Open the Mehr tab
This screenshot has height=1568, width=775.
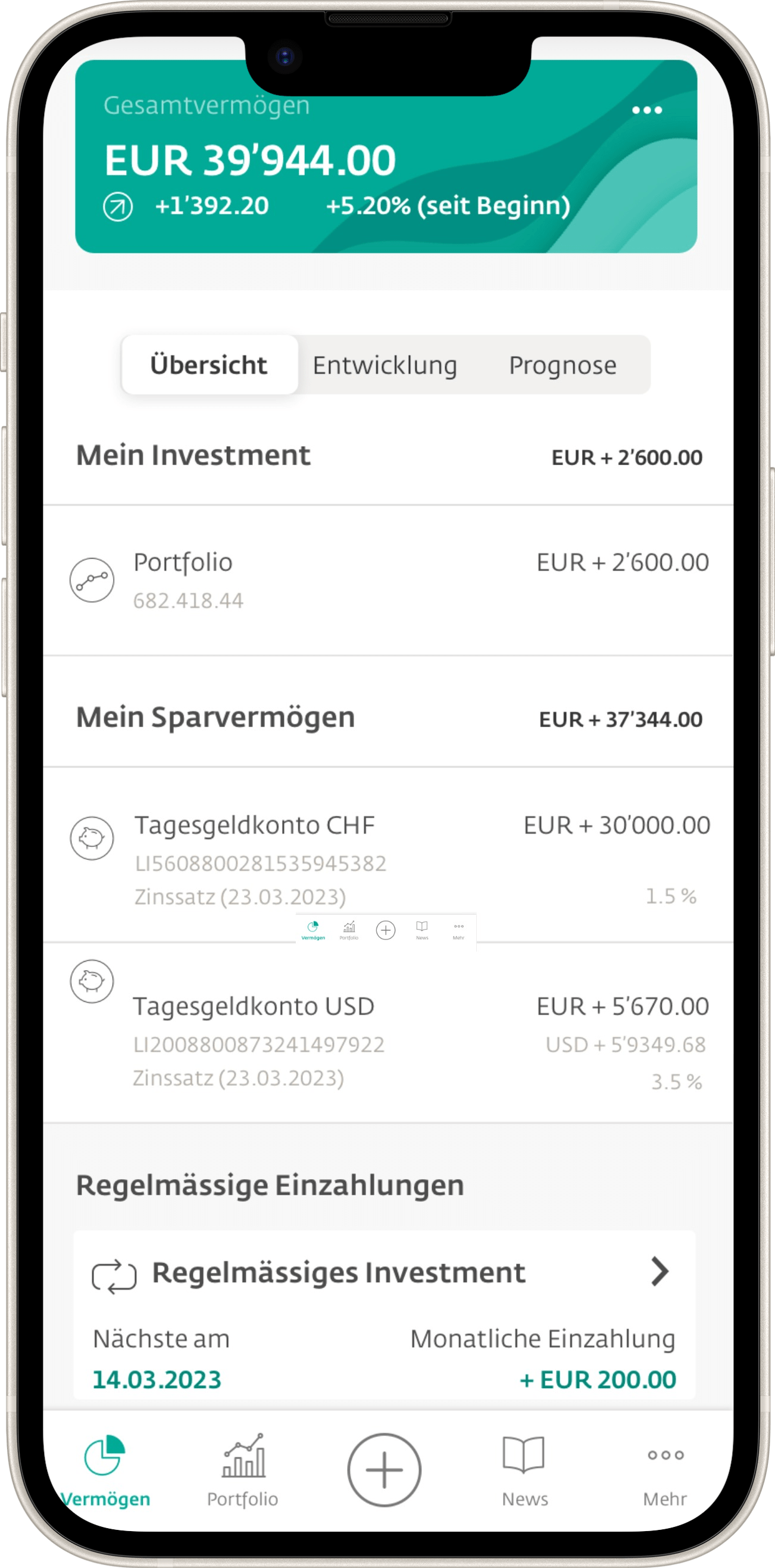(665, 1470)
